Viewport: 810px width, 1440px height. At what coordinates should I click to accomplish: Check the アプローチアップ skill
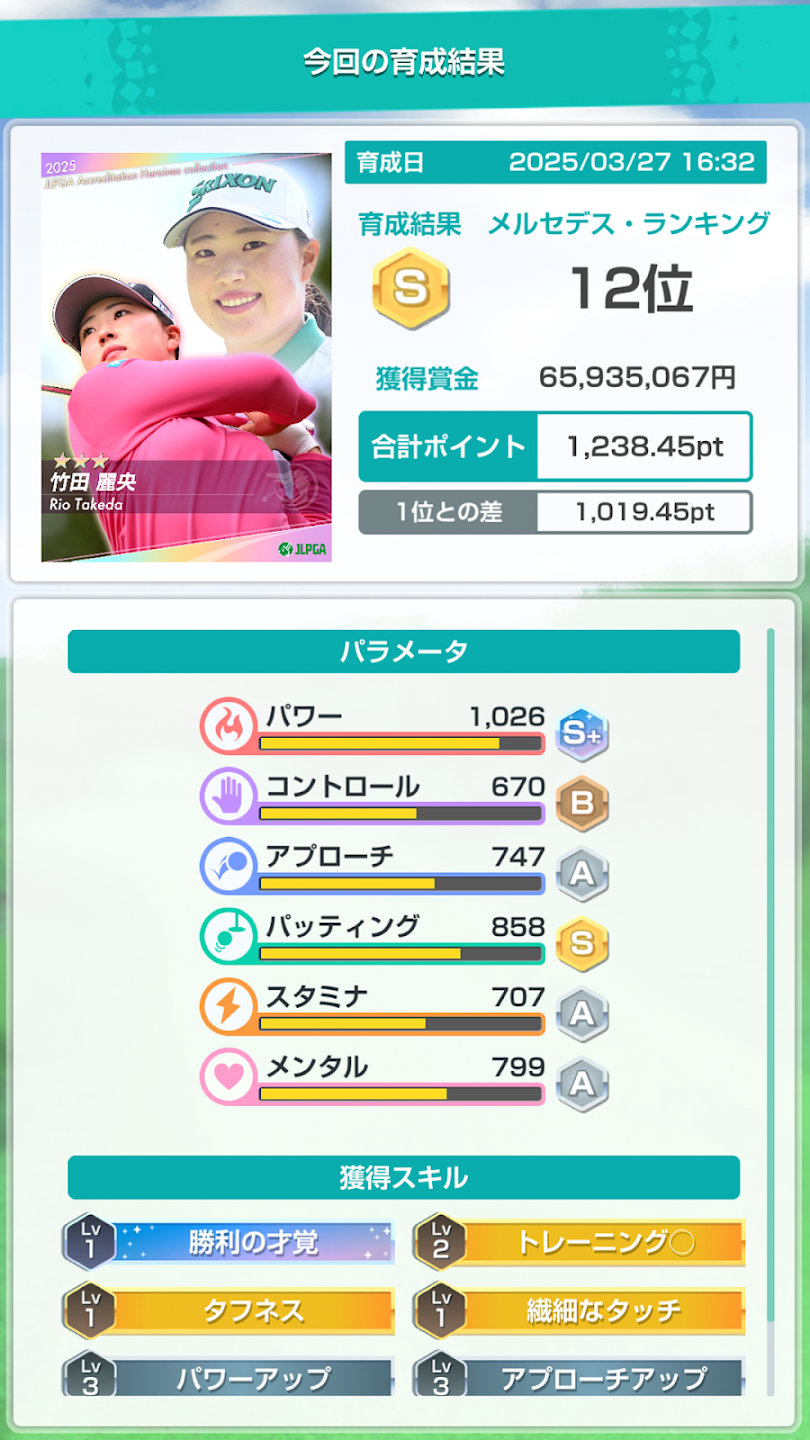click(x=603, y=1378)
